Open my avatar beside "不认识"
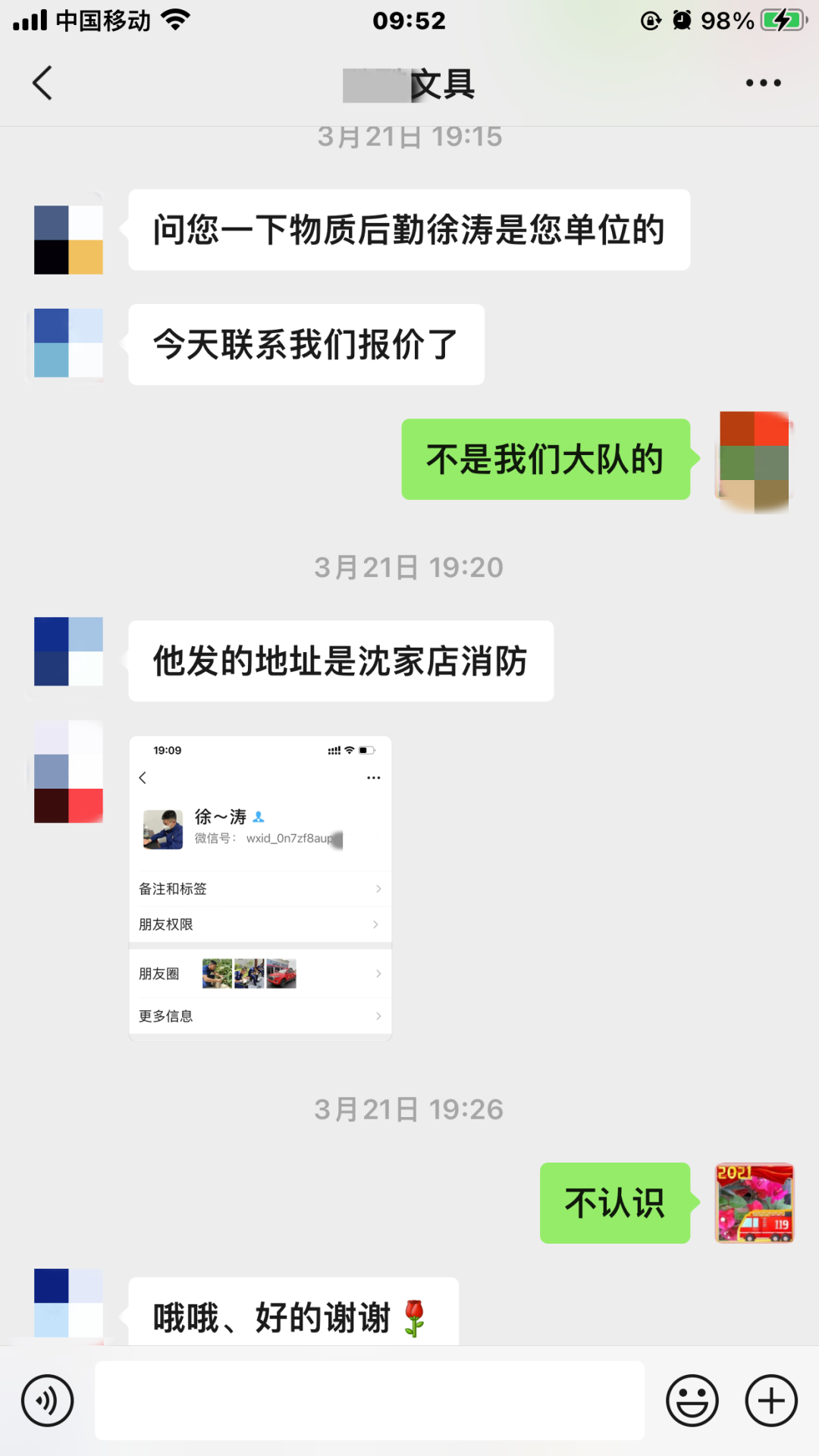Image resolution: width=819 pixels, height=1456 pixels. (755, 1203)
